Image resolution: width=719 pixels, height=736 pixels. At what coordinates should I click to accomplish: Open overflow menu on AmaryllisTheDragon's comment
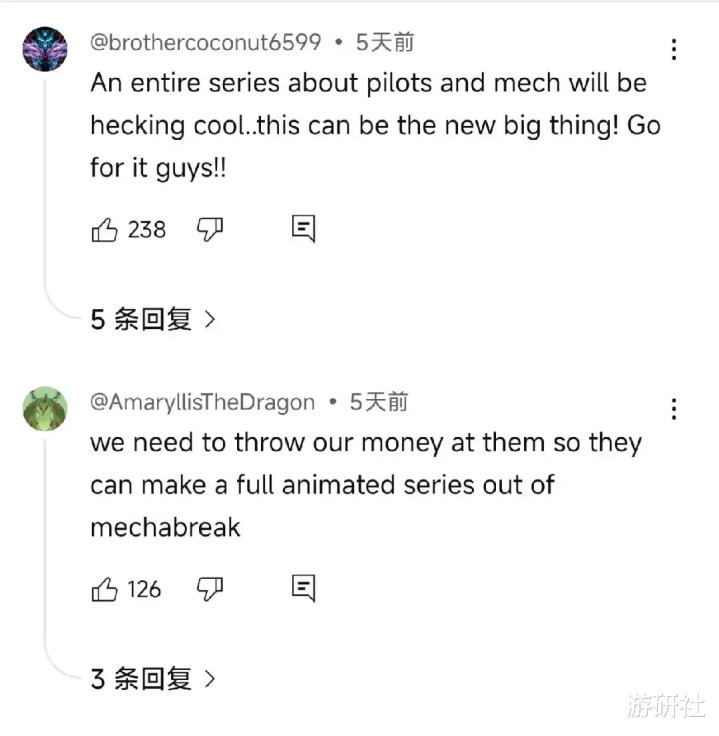coord(675,408)
